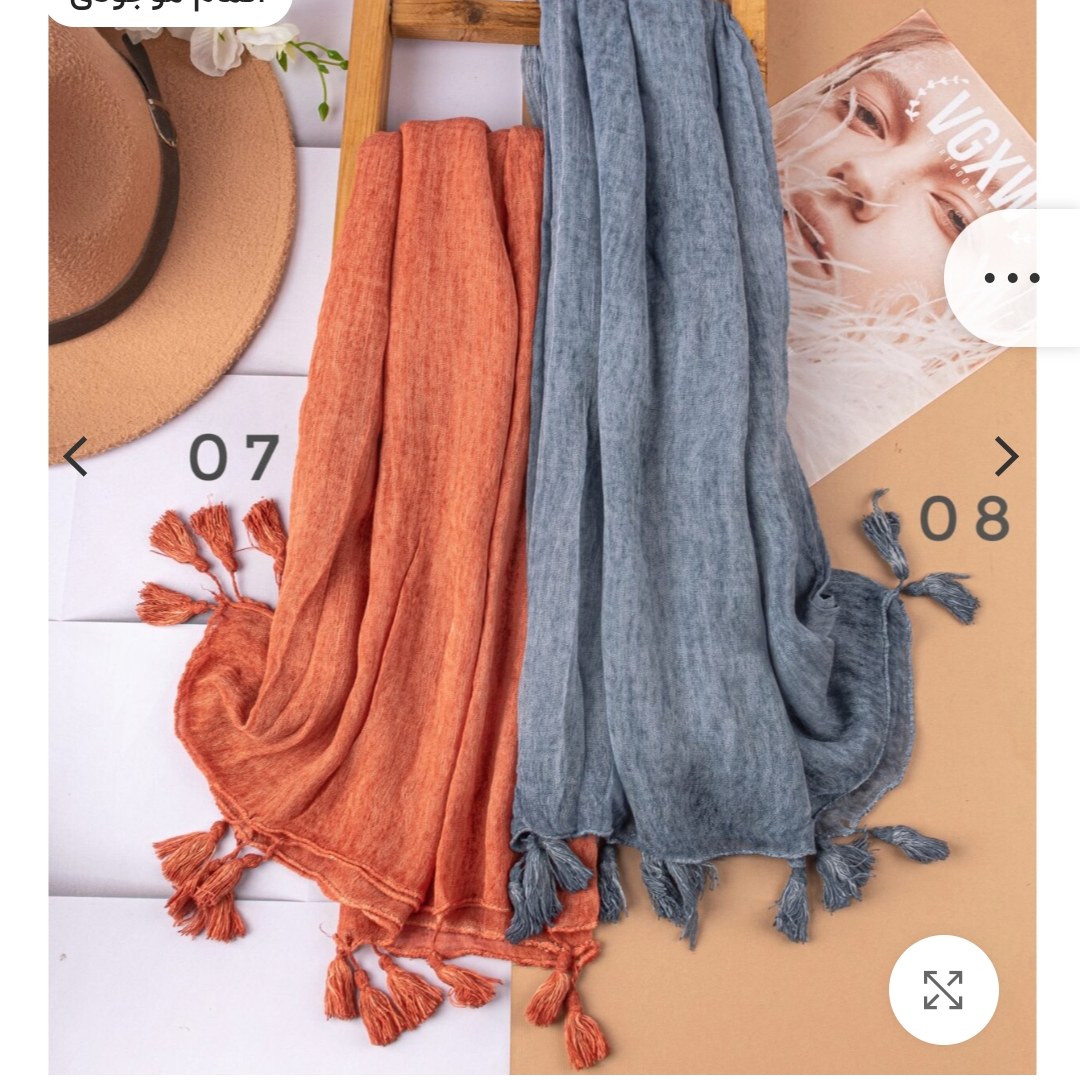Show the next product image
1080x1080 pixels.
click(1005, 457)
